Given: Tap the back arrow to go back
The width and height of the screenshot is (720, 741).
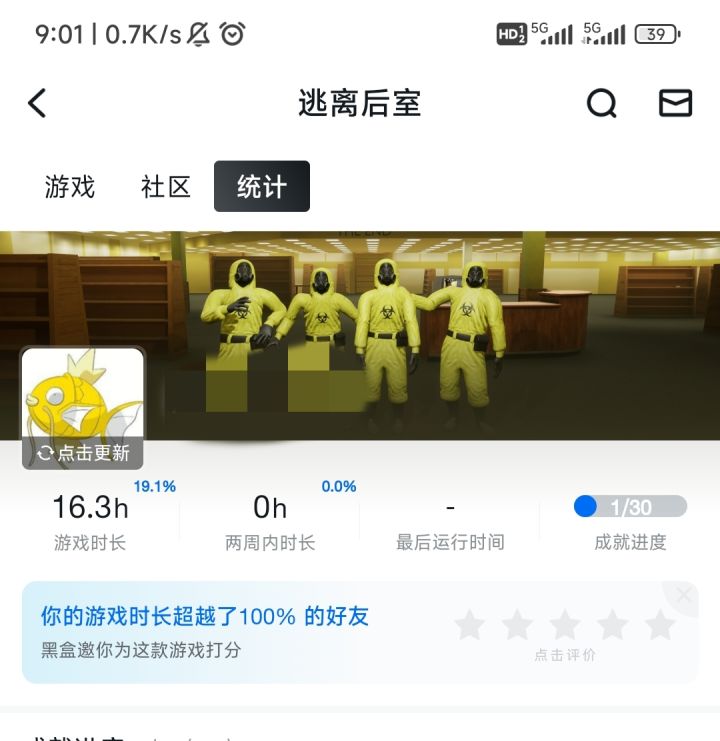Looking at the screenshot, I should 38,103.
